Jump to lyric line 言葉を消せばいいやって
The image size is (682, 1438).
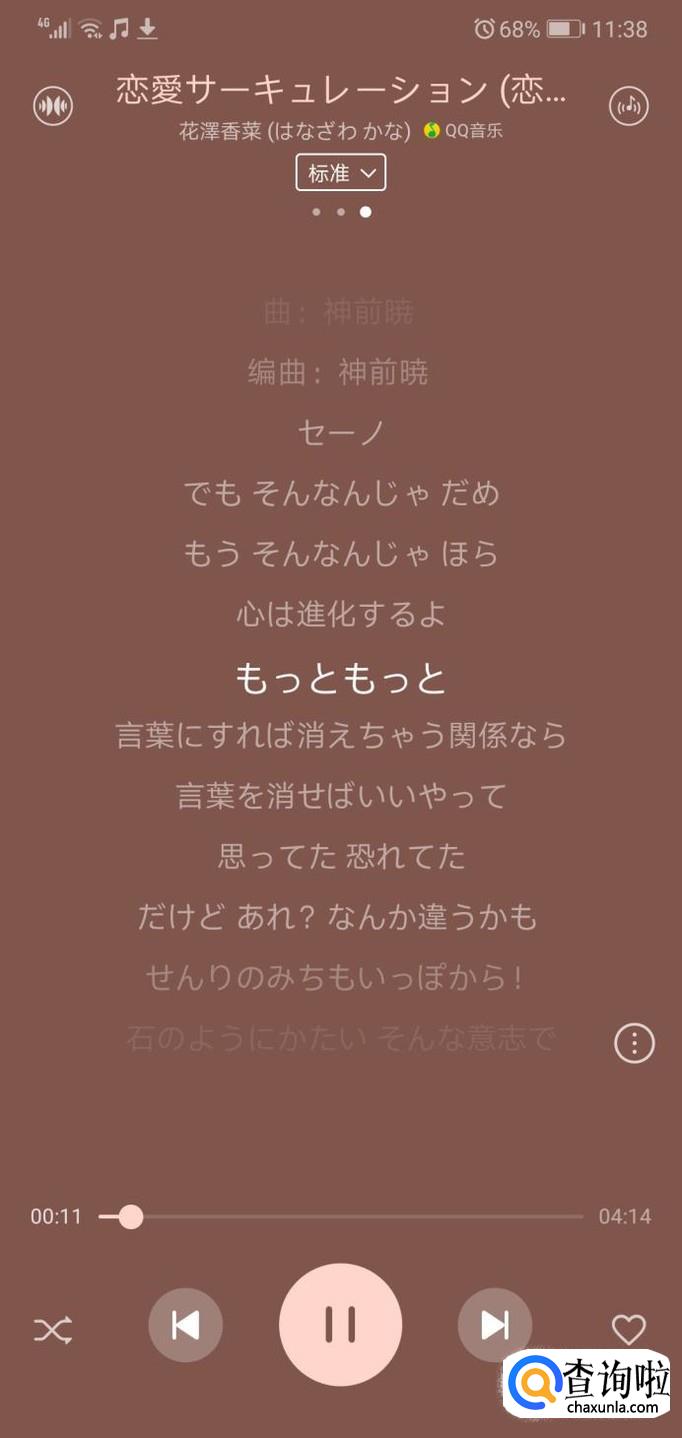[341, 796]
